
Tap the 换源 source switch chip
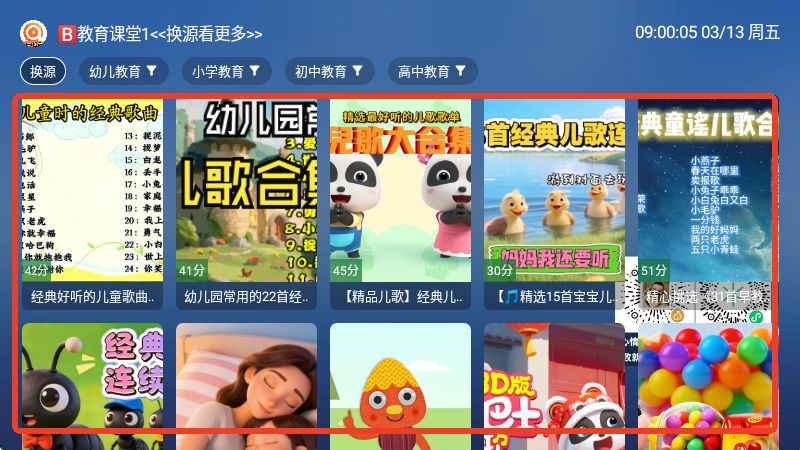pos(43,71)
